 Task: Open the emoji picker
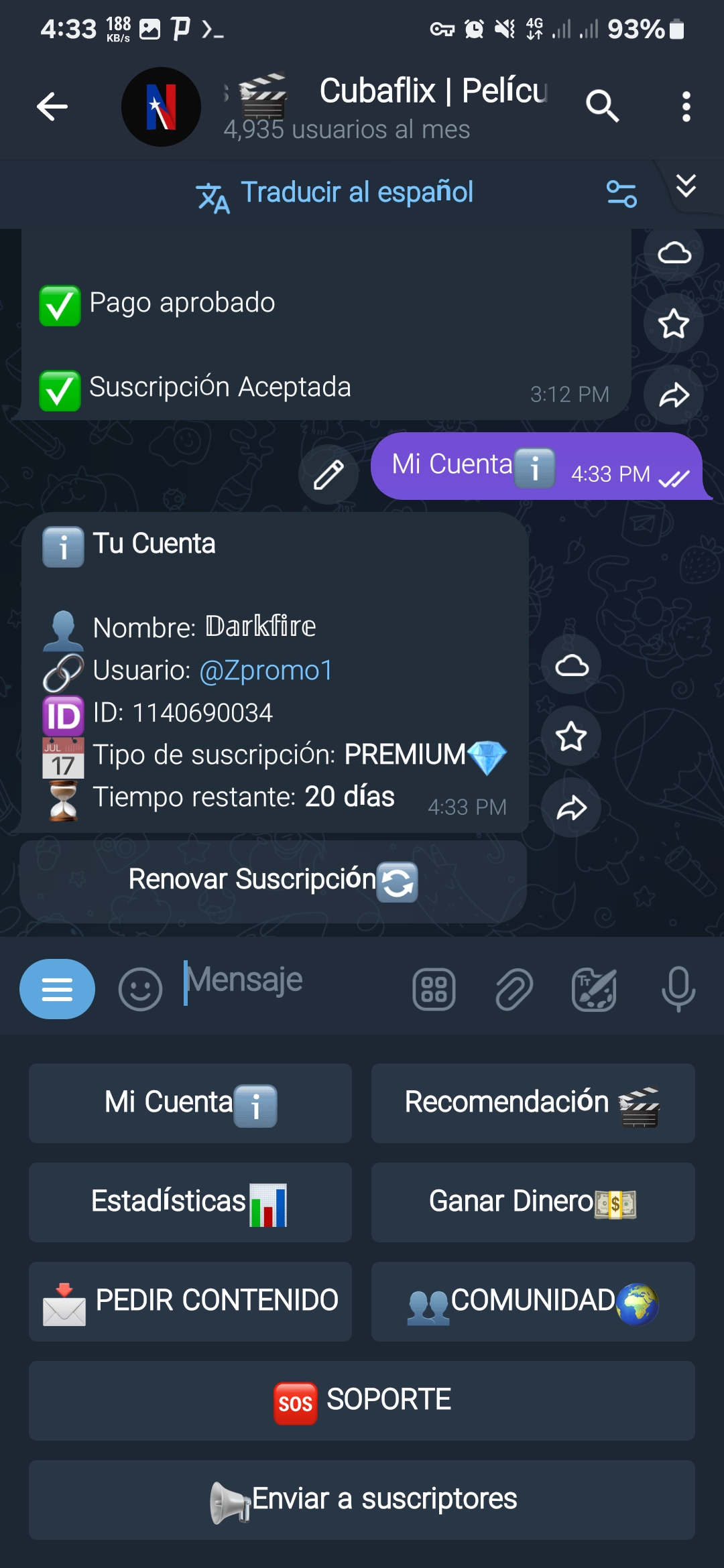point(140,989)
